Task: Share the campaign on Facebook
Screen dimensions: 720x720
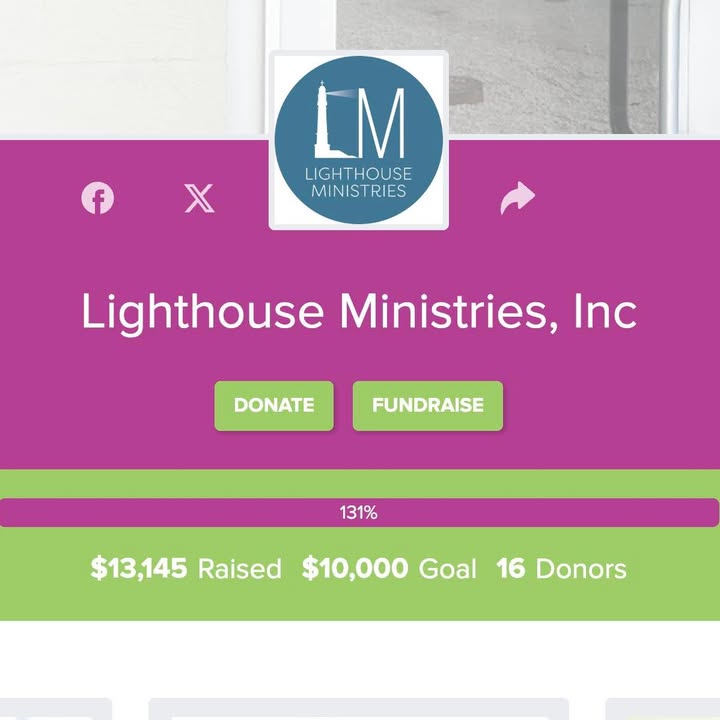Action: pyautogui.click(x=98, y=199)
